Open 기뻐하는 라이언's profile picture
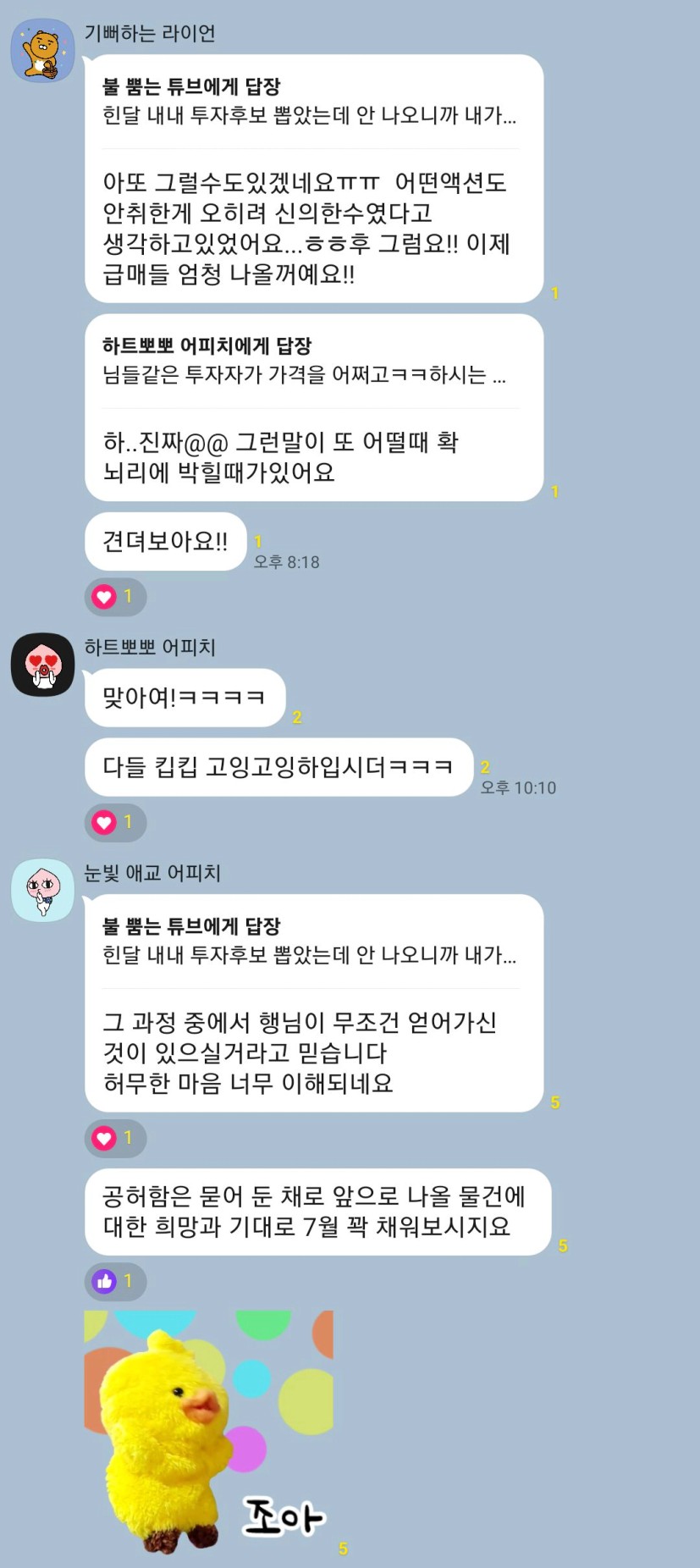The height and width of the screenshot is (1568, 700). (x=42, y=50)
